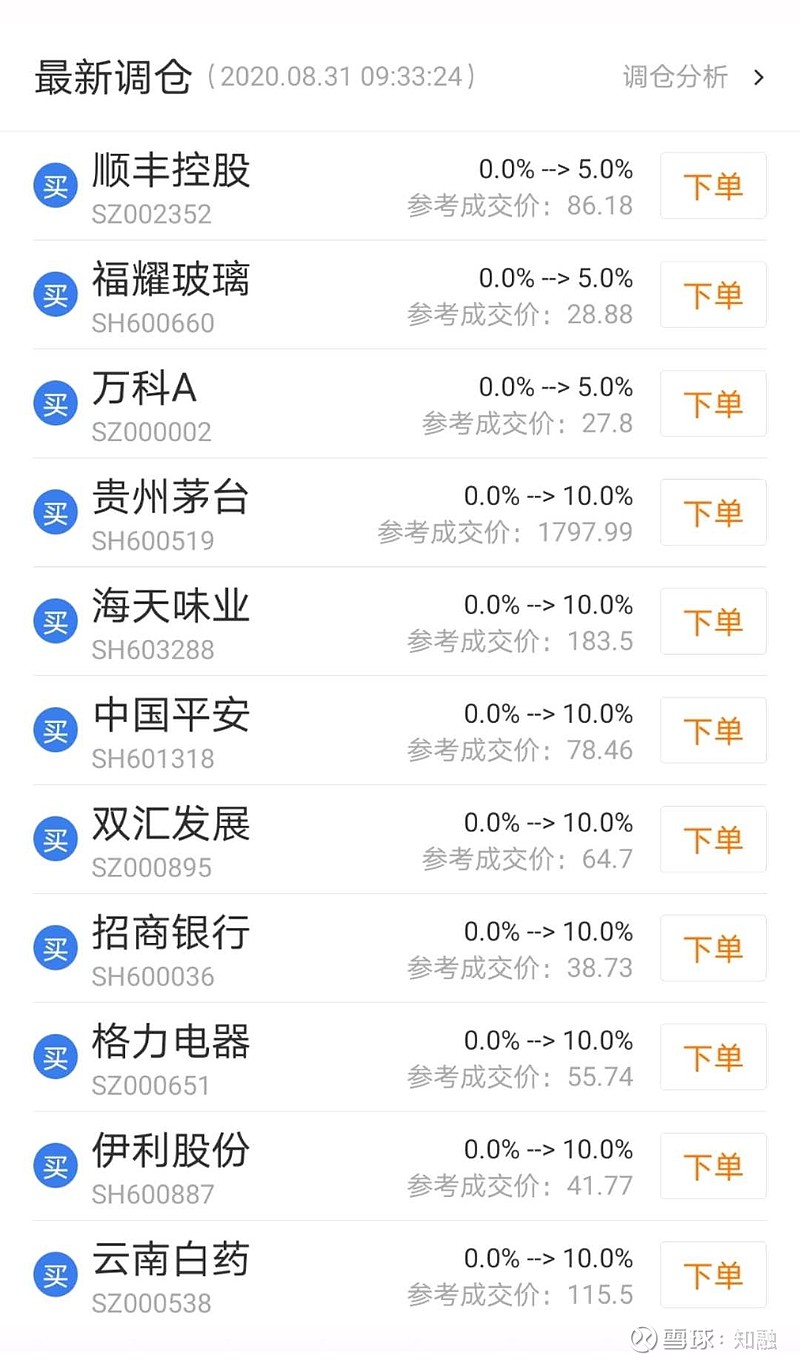Screen dimensions: 800x1364
Task: Open the 招商银行 stock row
Action: pos(170,934)
